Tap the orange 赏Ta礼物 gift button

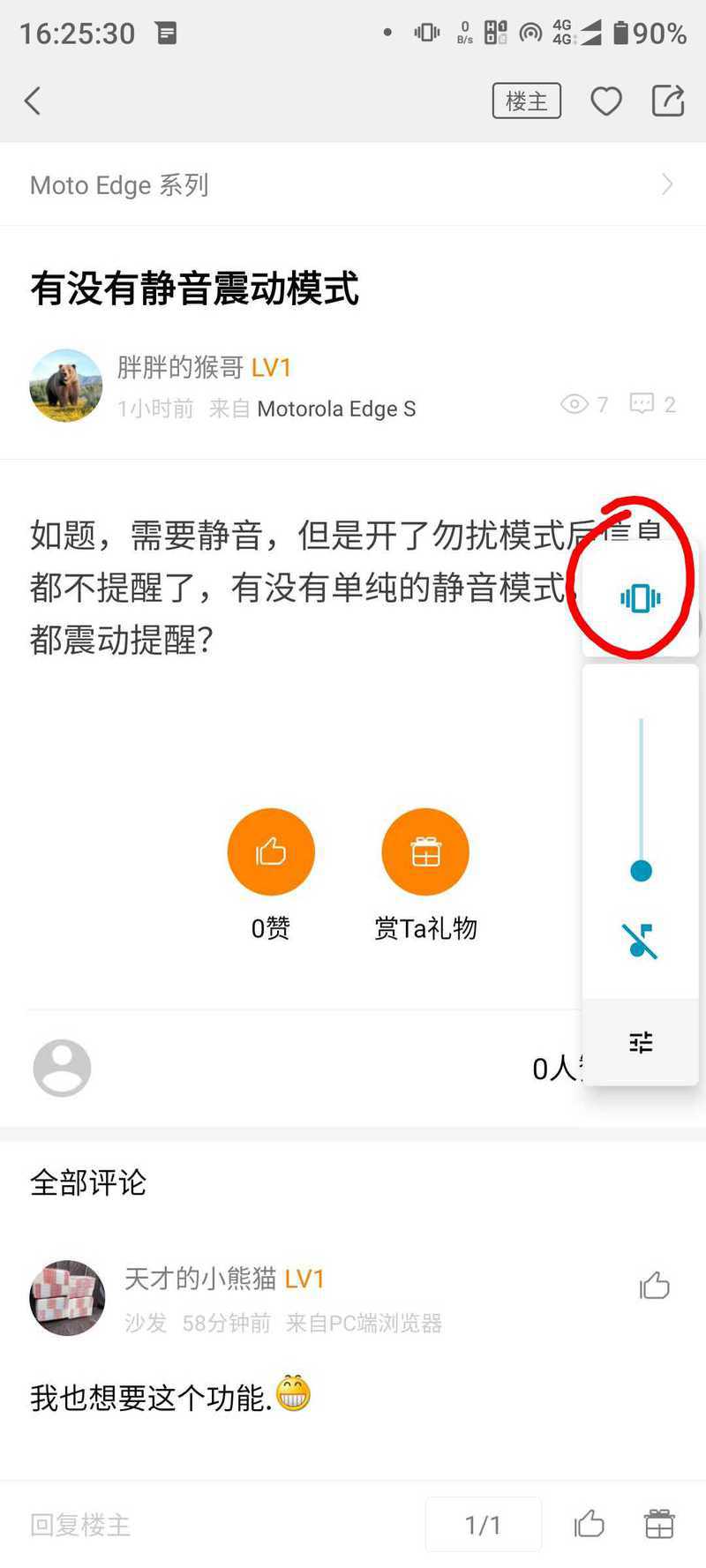[x=425, y=852]
